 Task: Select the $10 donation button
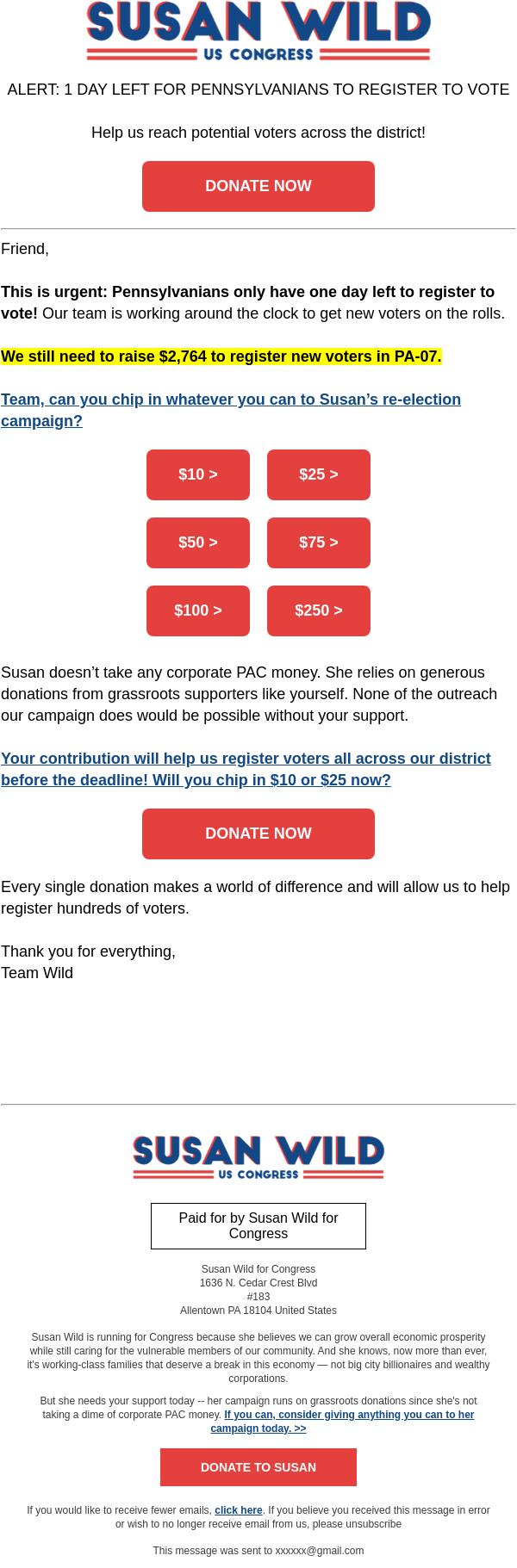pyautogui.click(x=198, y=474)
